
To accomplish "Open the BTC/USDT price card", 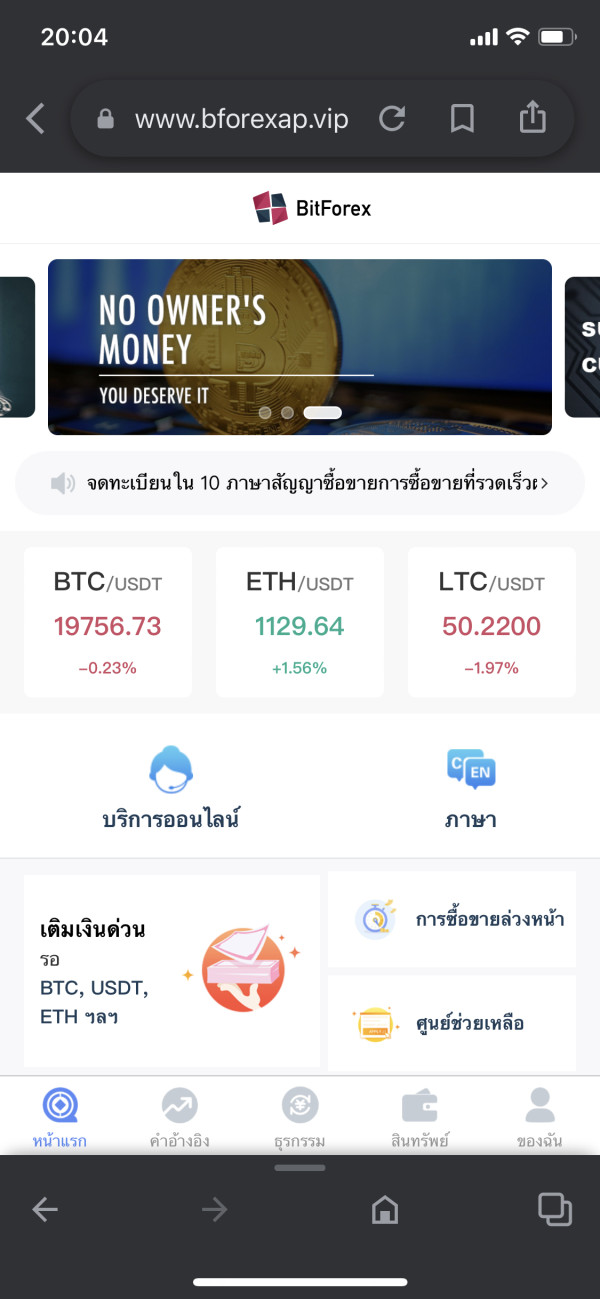I will [108, 622].
